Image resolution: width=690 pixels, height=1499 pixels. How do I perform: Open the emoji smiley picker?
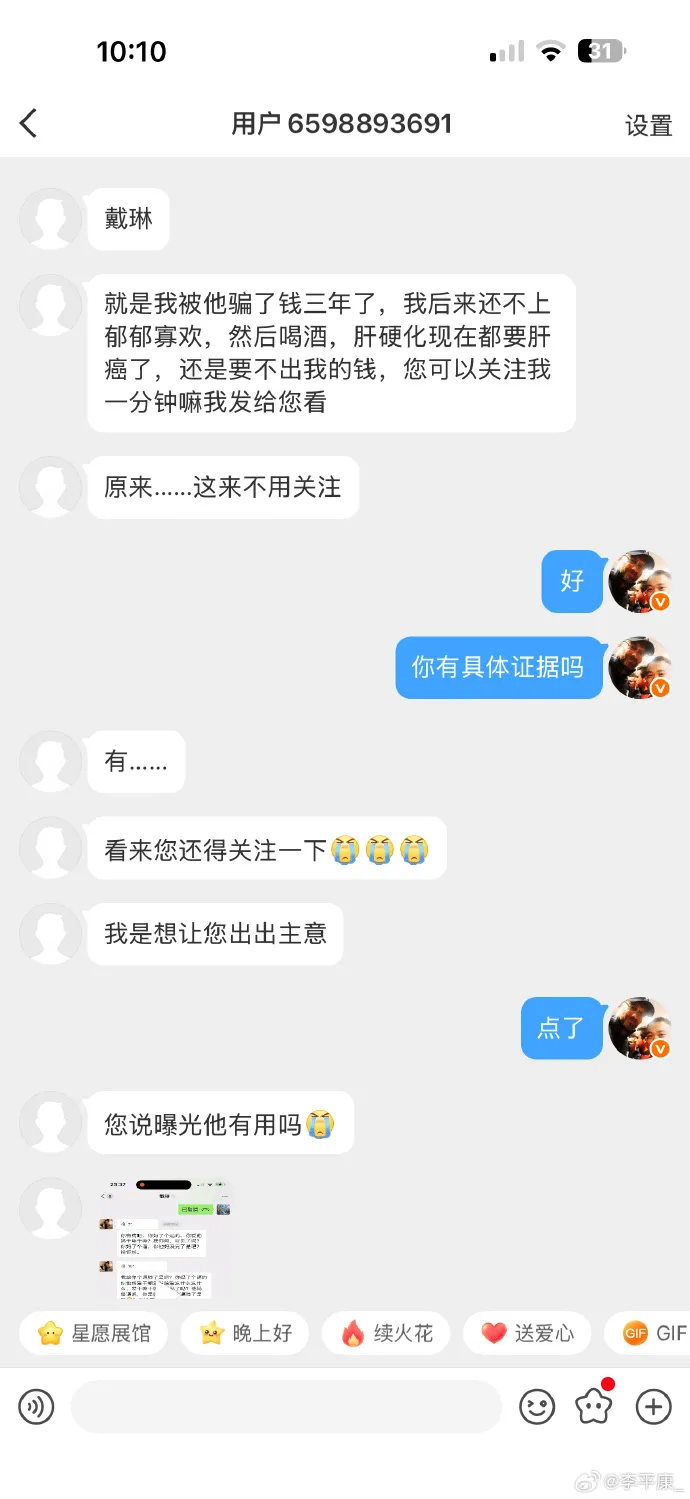(x=537, y=1407)
